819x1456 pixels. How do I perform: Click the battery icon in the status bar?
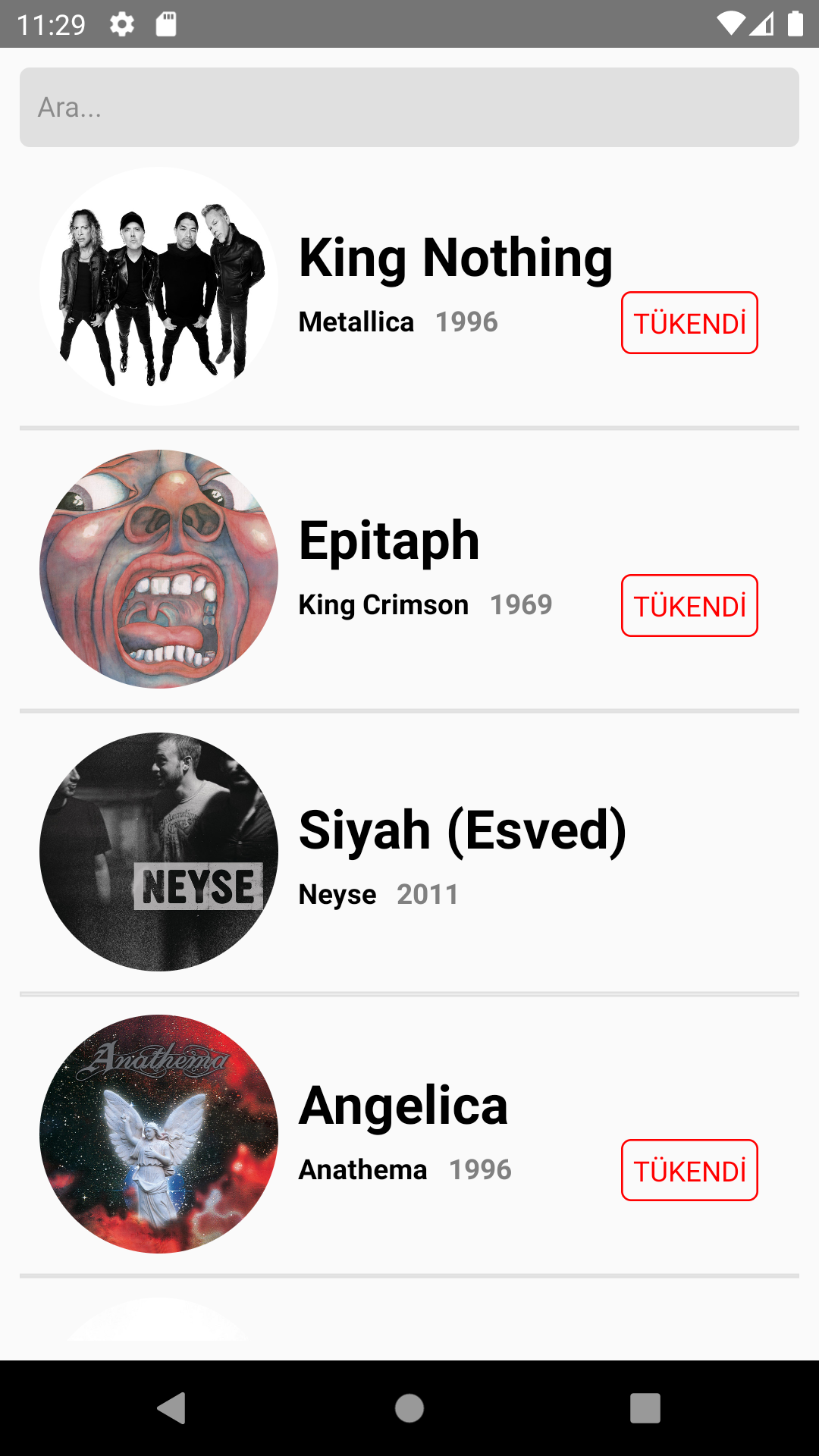point(794,24)
